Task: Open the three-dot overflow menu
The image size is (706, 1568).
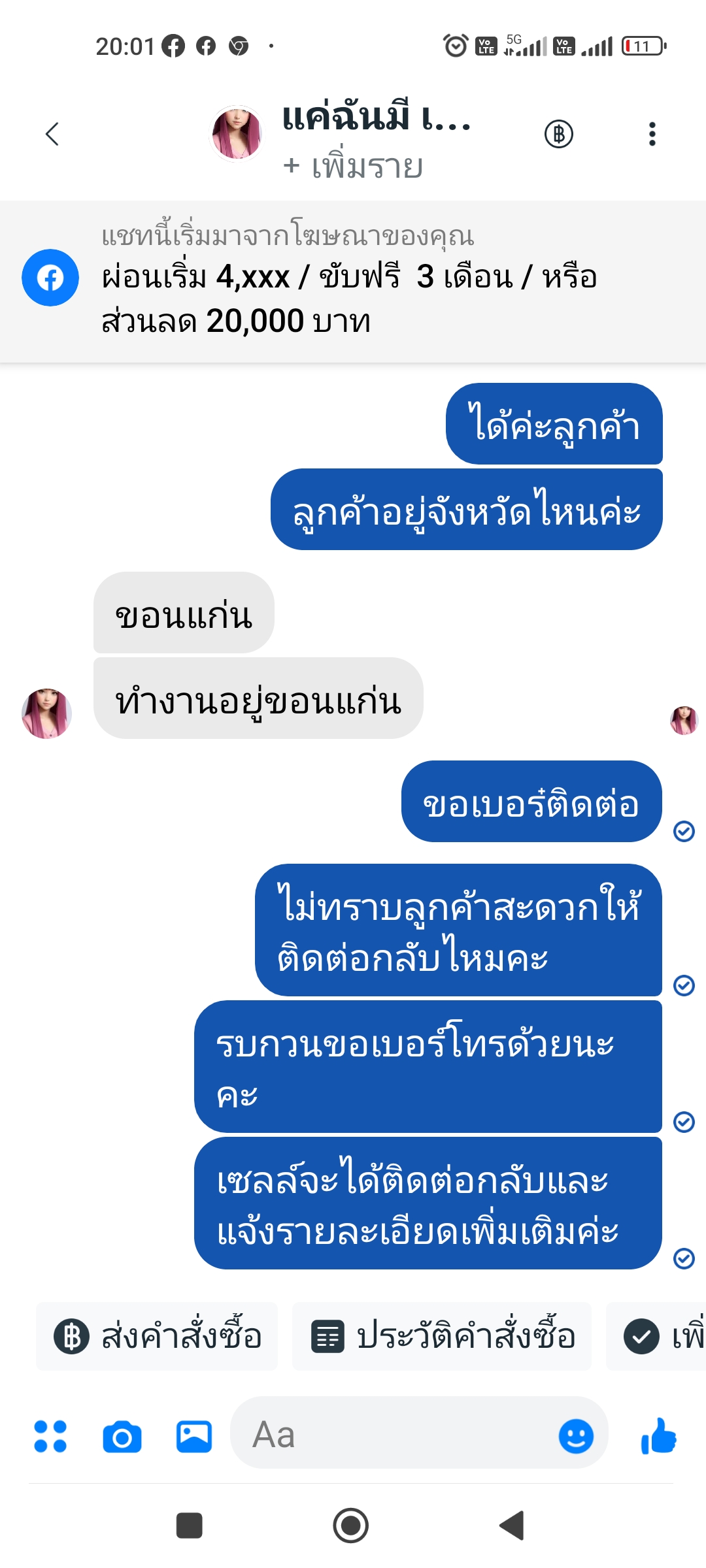Action: click(652, 134)
